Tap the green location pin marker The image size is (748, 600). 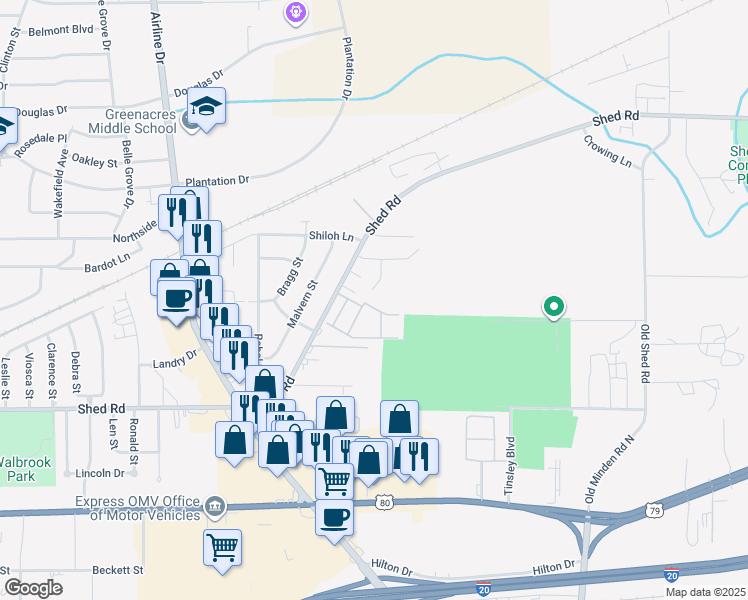pyautogui.click(x=554, y=307)
